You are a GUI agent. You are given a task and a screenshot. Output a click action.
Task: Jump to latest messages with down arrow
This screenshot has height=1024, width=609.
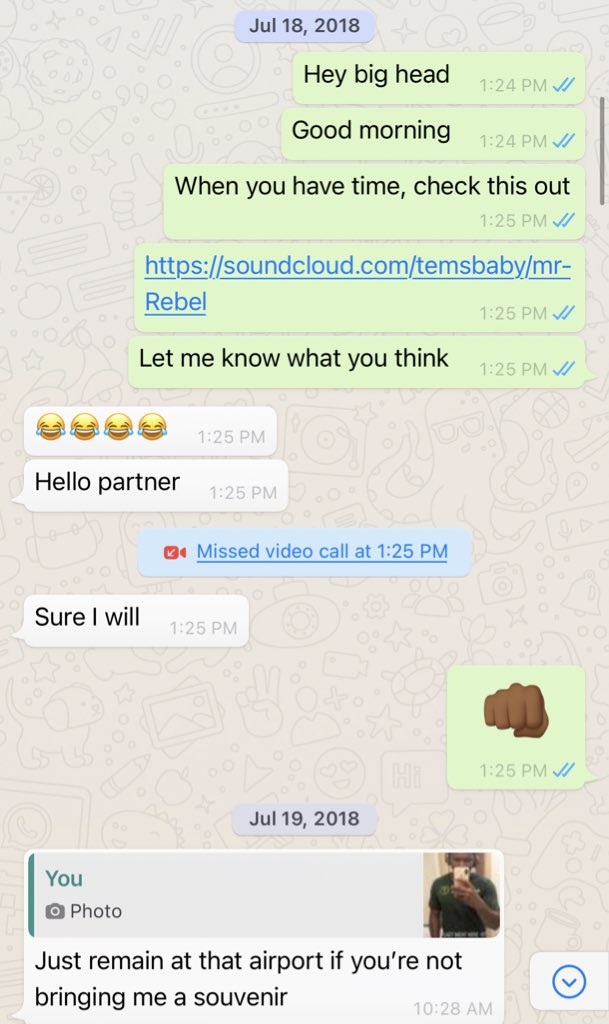click(569, 984)
